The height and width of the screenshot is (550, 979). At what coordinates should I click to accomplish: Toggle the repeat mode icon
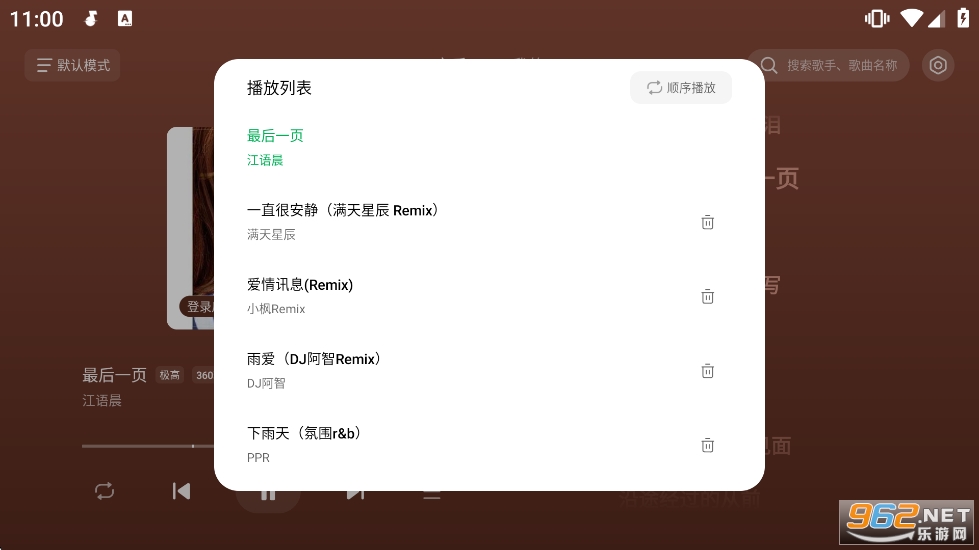[104, 491]
